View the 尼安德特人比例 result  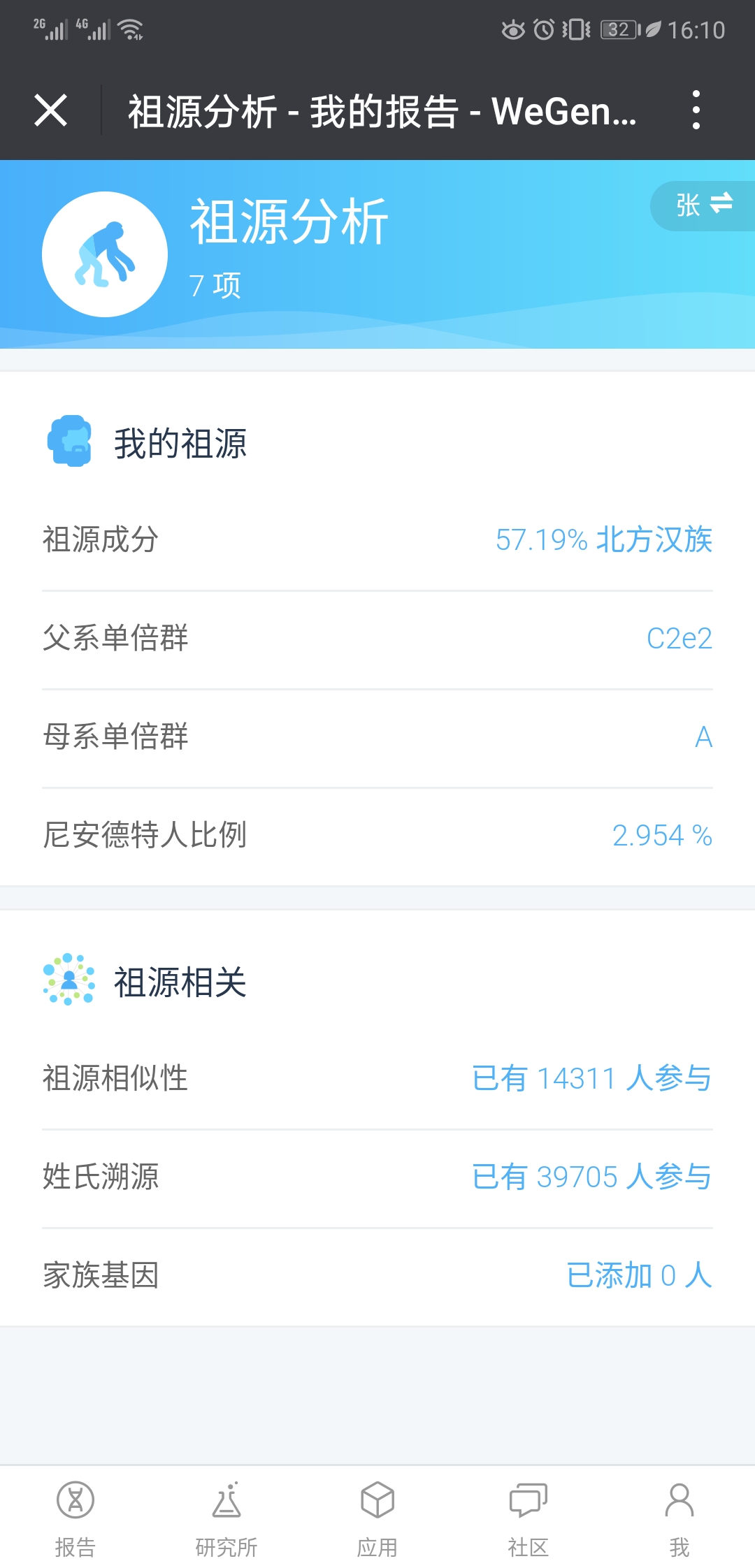[x=377, y=836]
